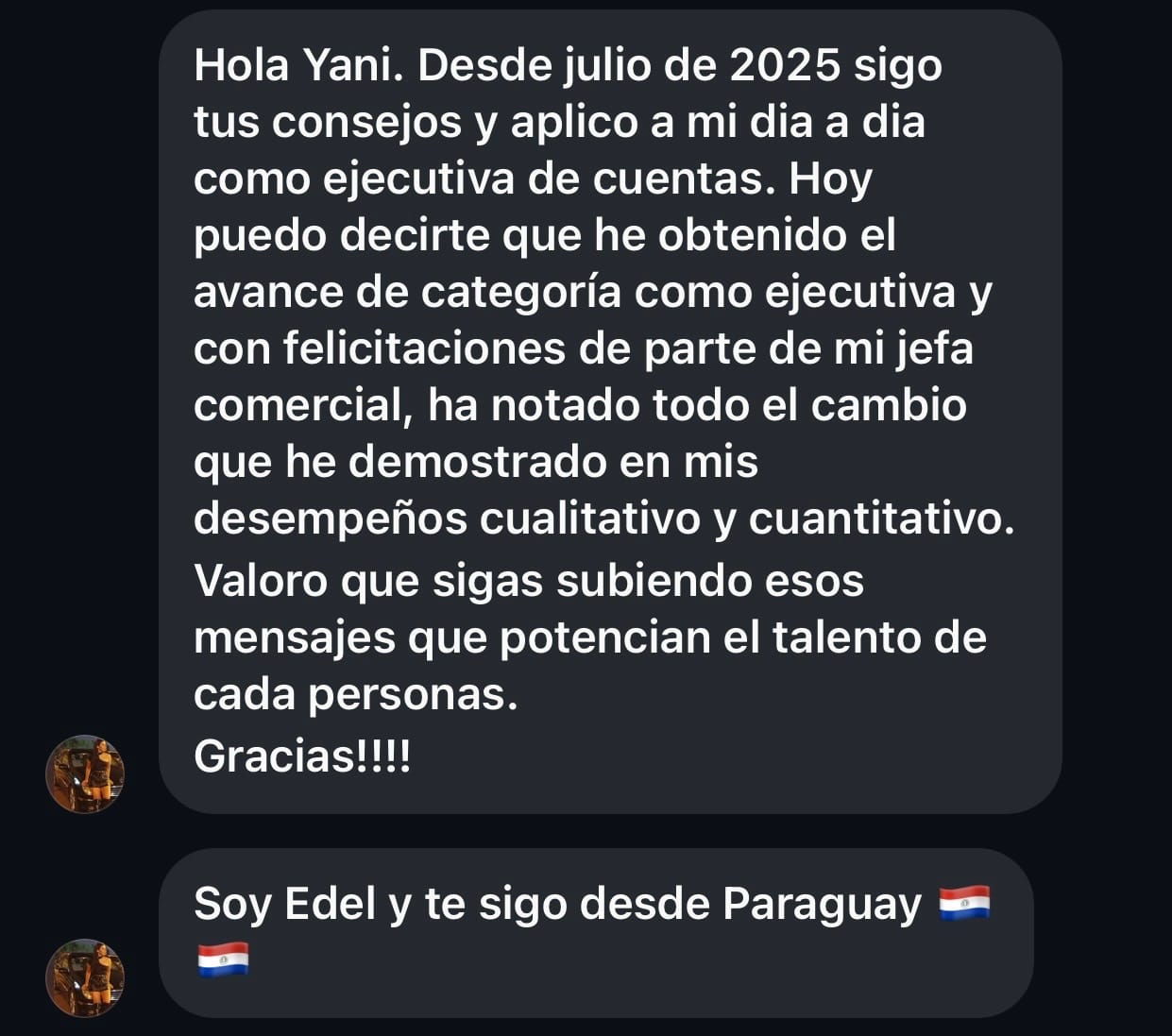Viewport: 1172px width, 1036px height.
Task: Open sender's profile photo beside the Gracias message
Action: click(85, 773)
